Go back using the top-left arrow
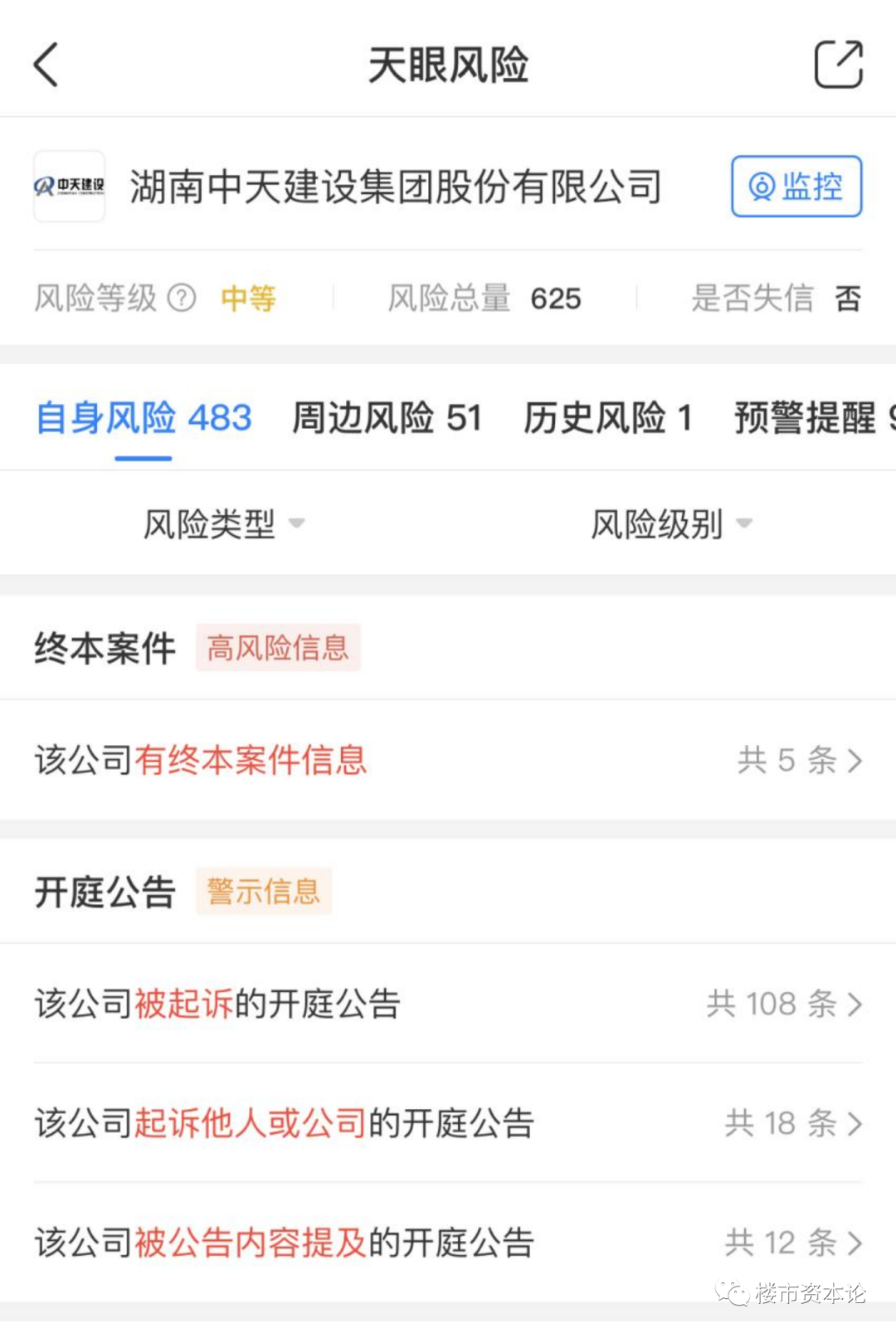The image size is (896, 1333). coord(46,65)
